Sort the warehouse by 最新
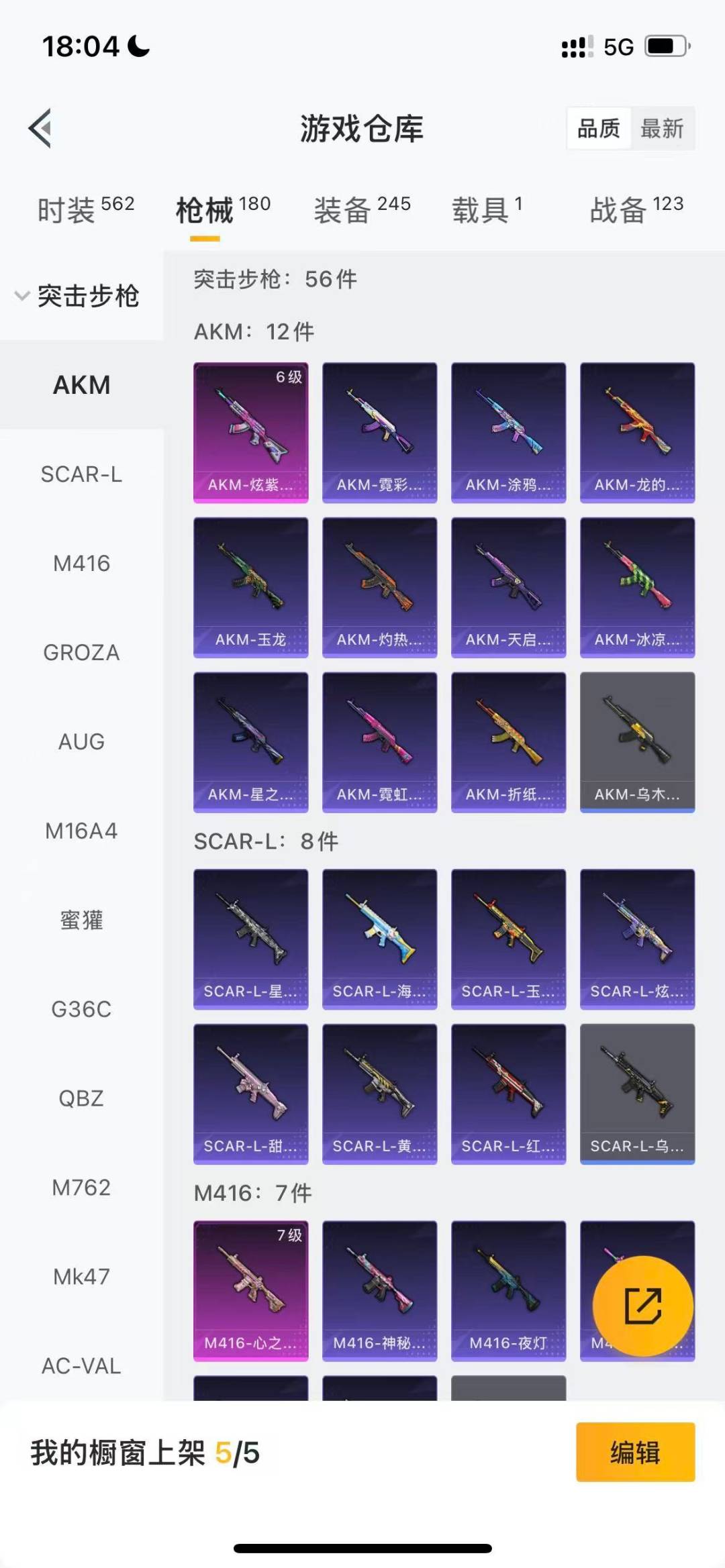This screenshot has height=1568, width=725. [661, 128]
